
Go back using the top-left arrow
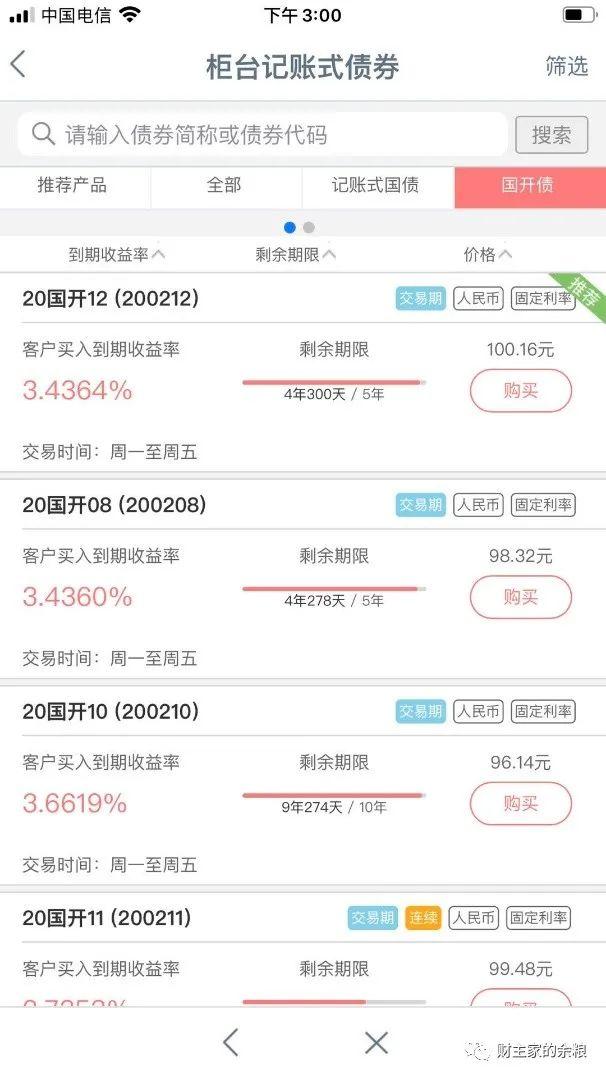click(18, 65)
